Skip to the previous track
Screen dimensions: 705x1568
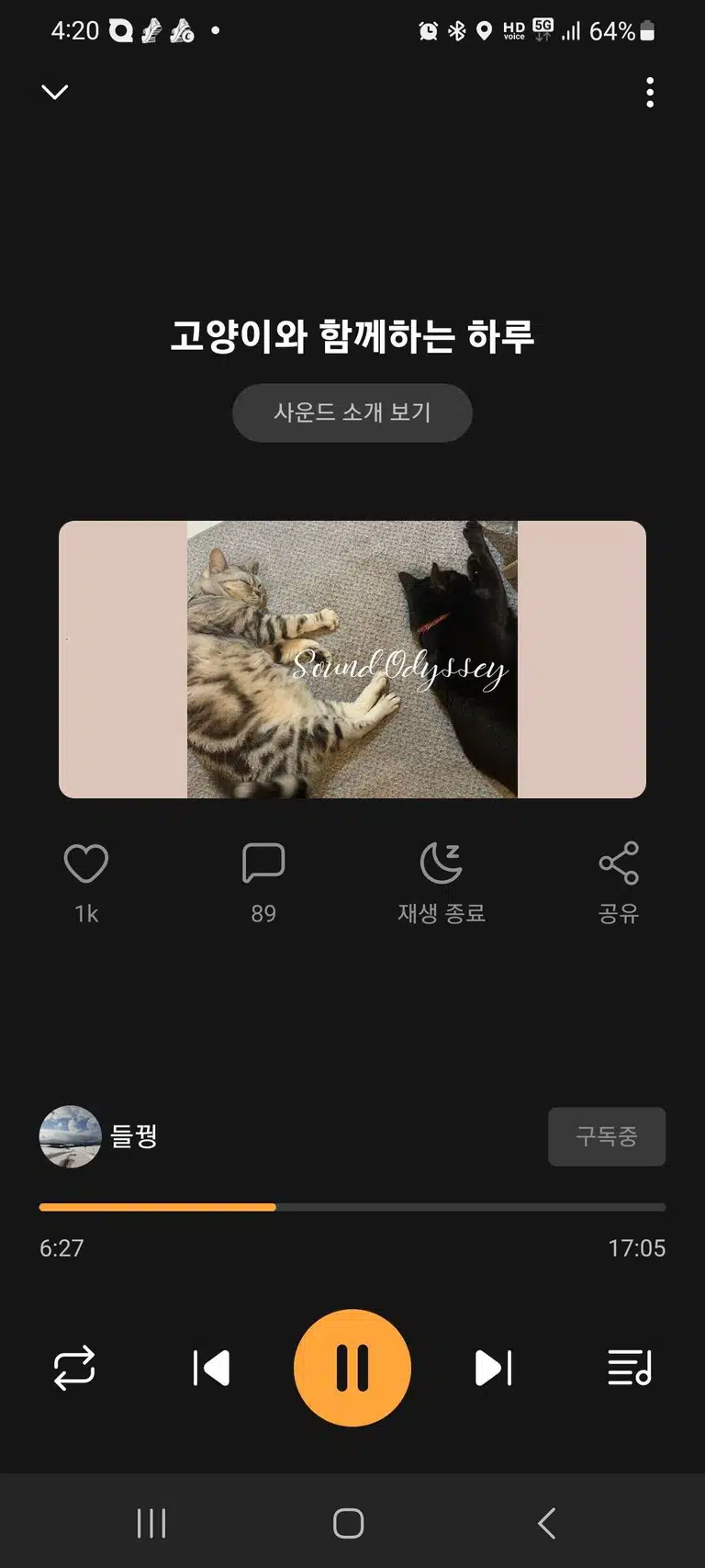[211, 1368]
